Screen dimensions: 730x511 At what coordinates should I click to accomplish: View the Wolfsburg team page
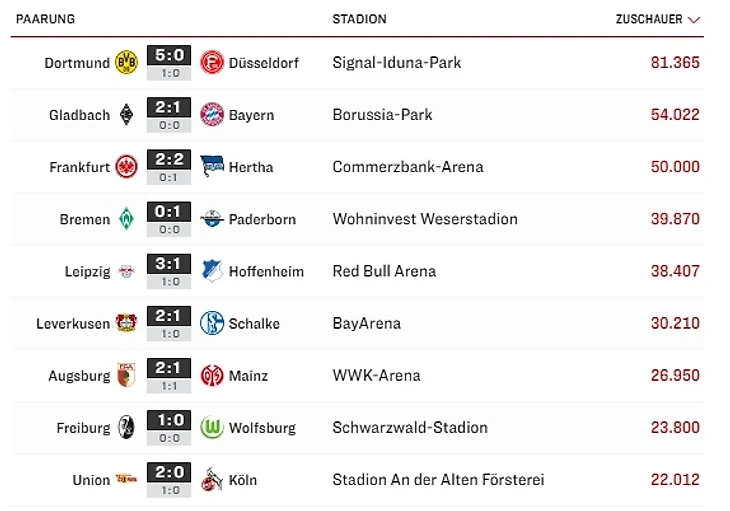(x=262, y=427)
